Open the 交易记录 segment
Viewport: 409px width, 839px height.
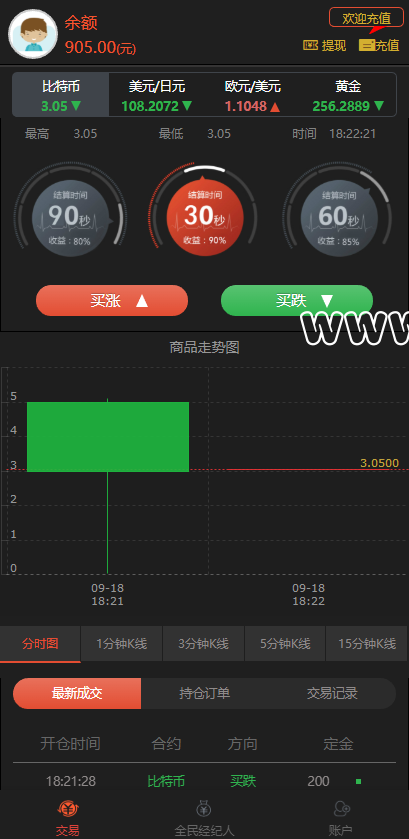click(x=332, y=693)
